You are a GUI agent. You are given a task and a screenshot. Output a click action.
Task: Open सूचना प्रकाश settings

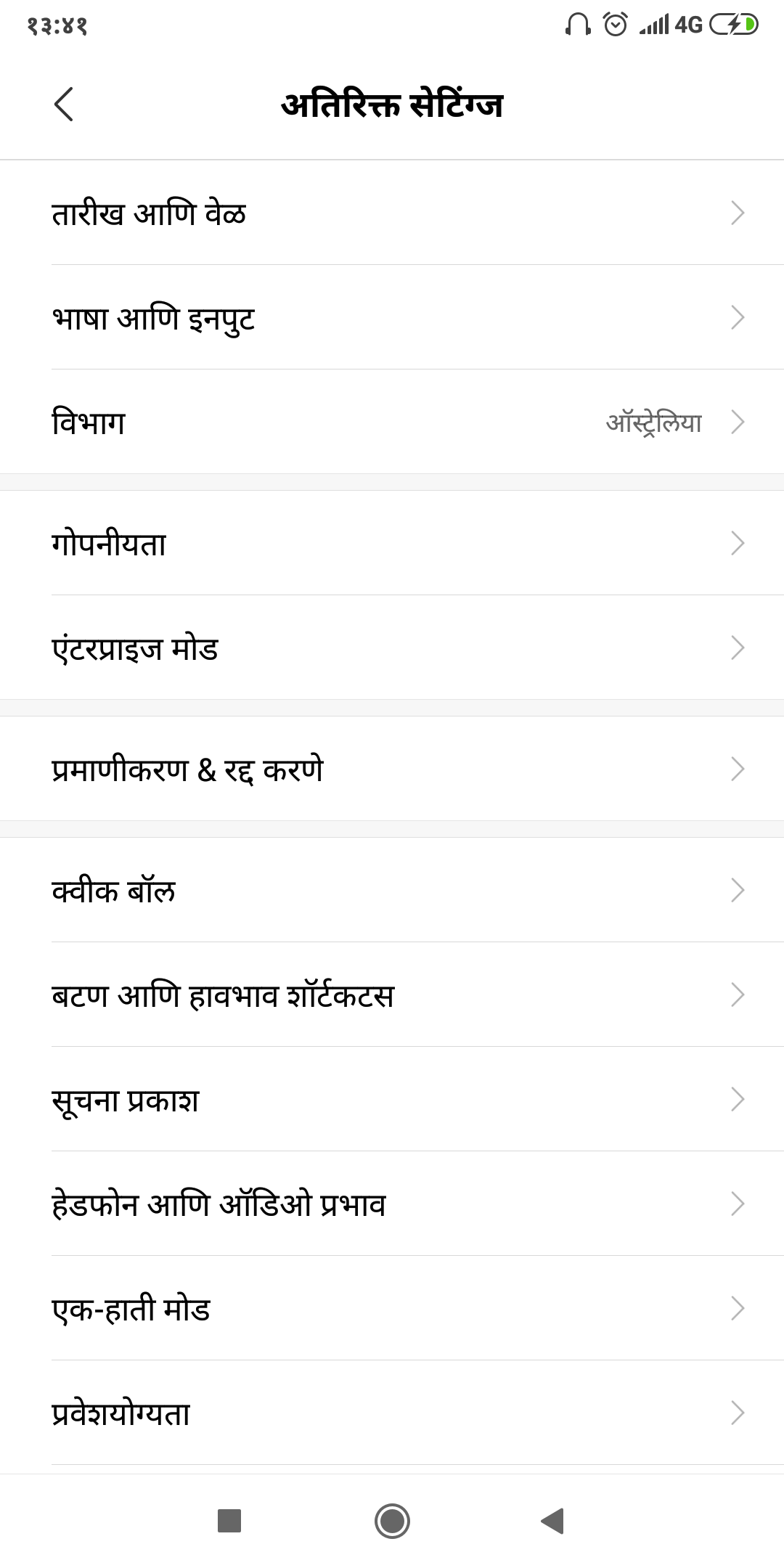[x=392, y=1100]
